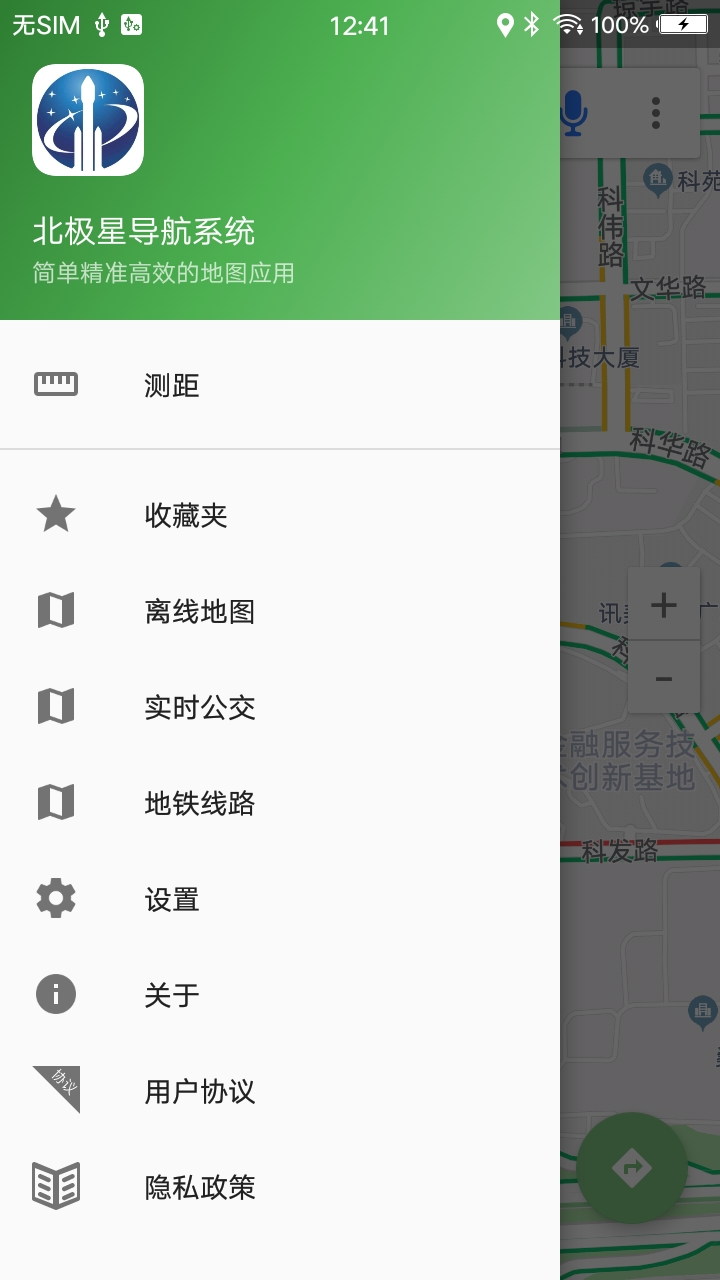Click the voice search microphone icon
Image resolution: width=720 pixels, height=1280 pixels.
tap(572, 113)
